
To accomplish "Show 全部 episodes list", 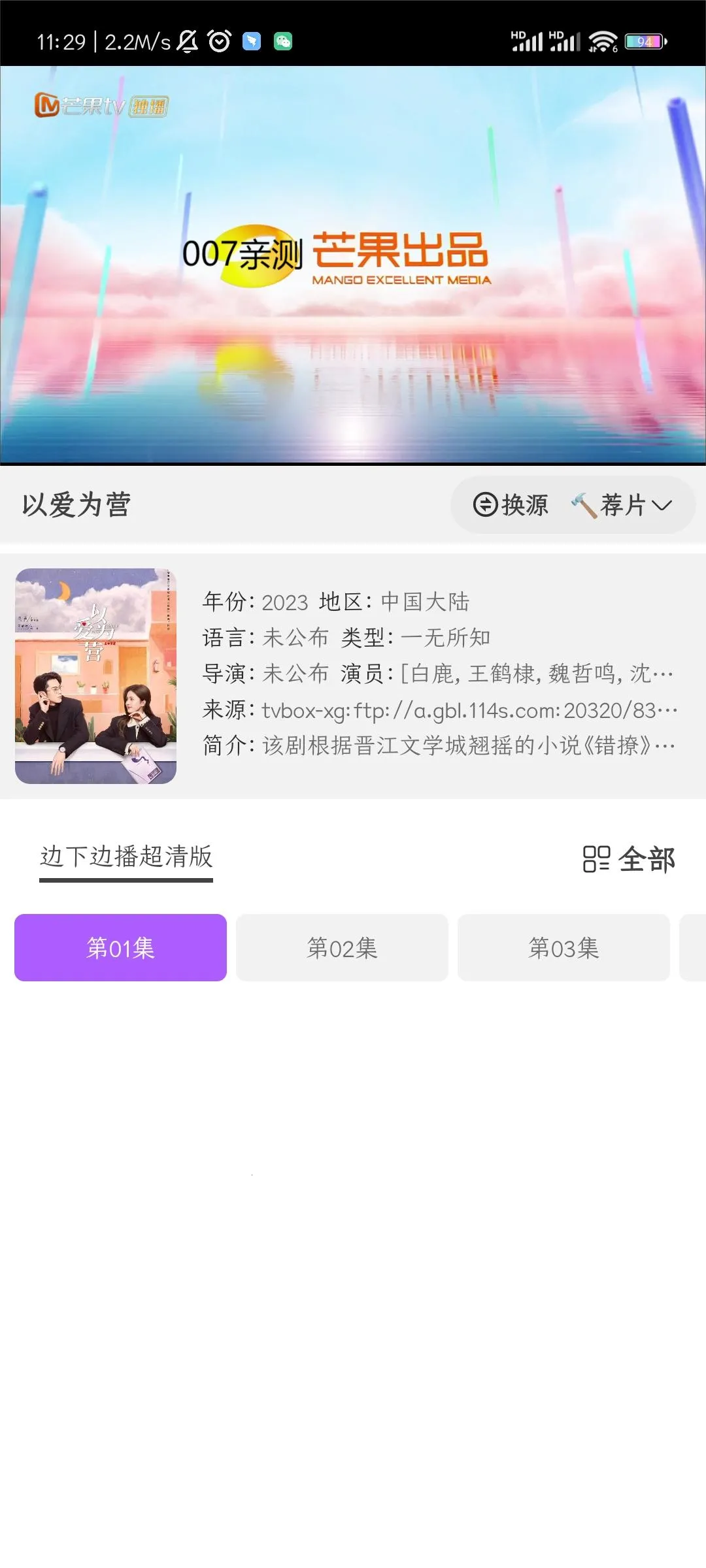I will coord(629,859).
